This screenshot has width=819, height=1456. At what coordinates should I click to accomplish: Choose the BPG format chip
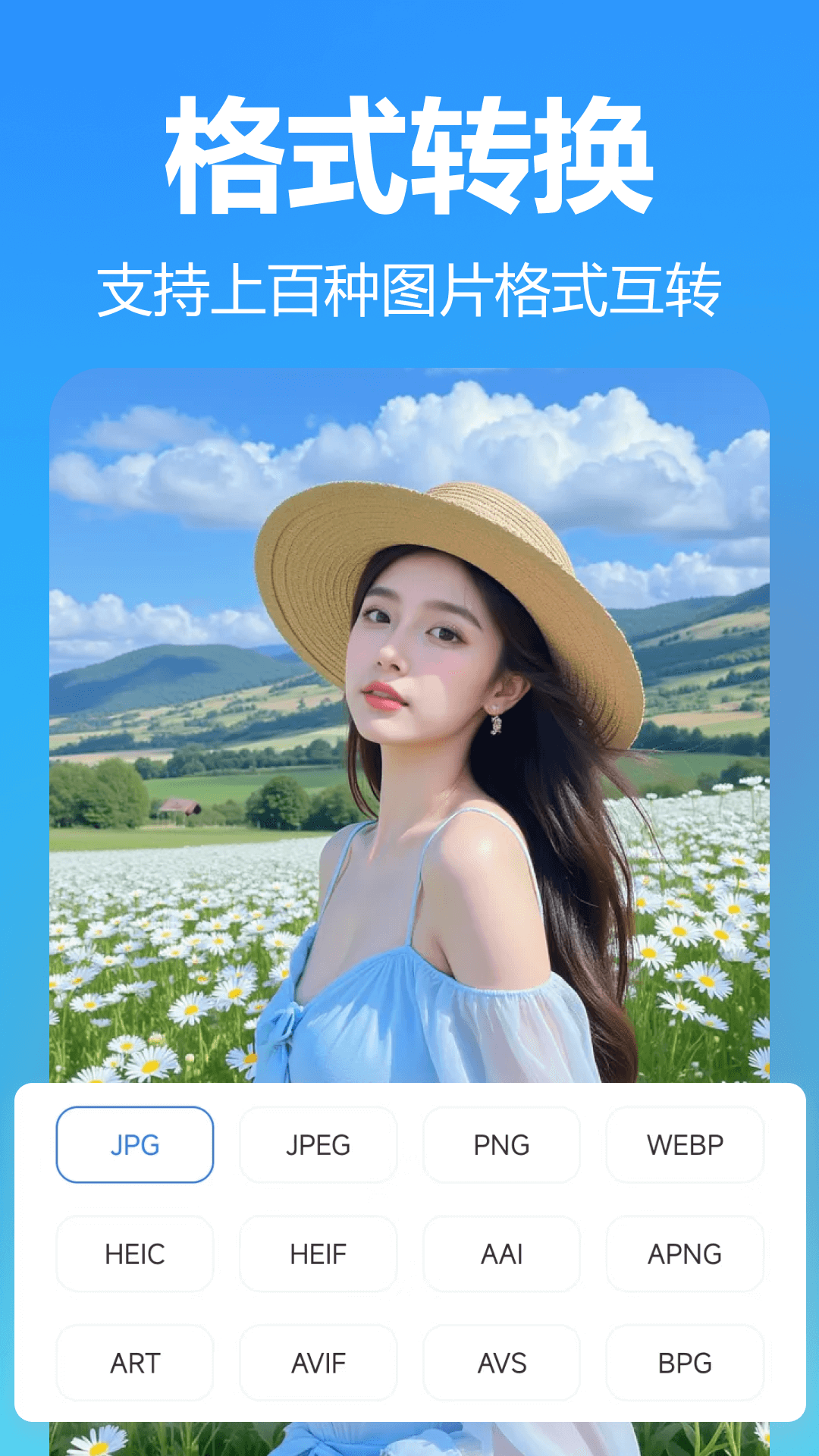tap(685, 1363)
